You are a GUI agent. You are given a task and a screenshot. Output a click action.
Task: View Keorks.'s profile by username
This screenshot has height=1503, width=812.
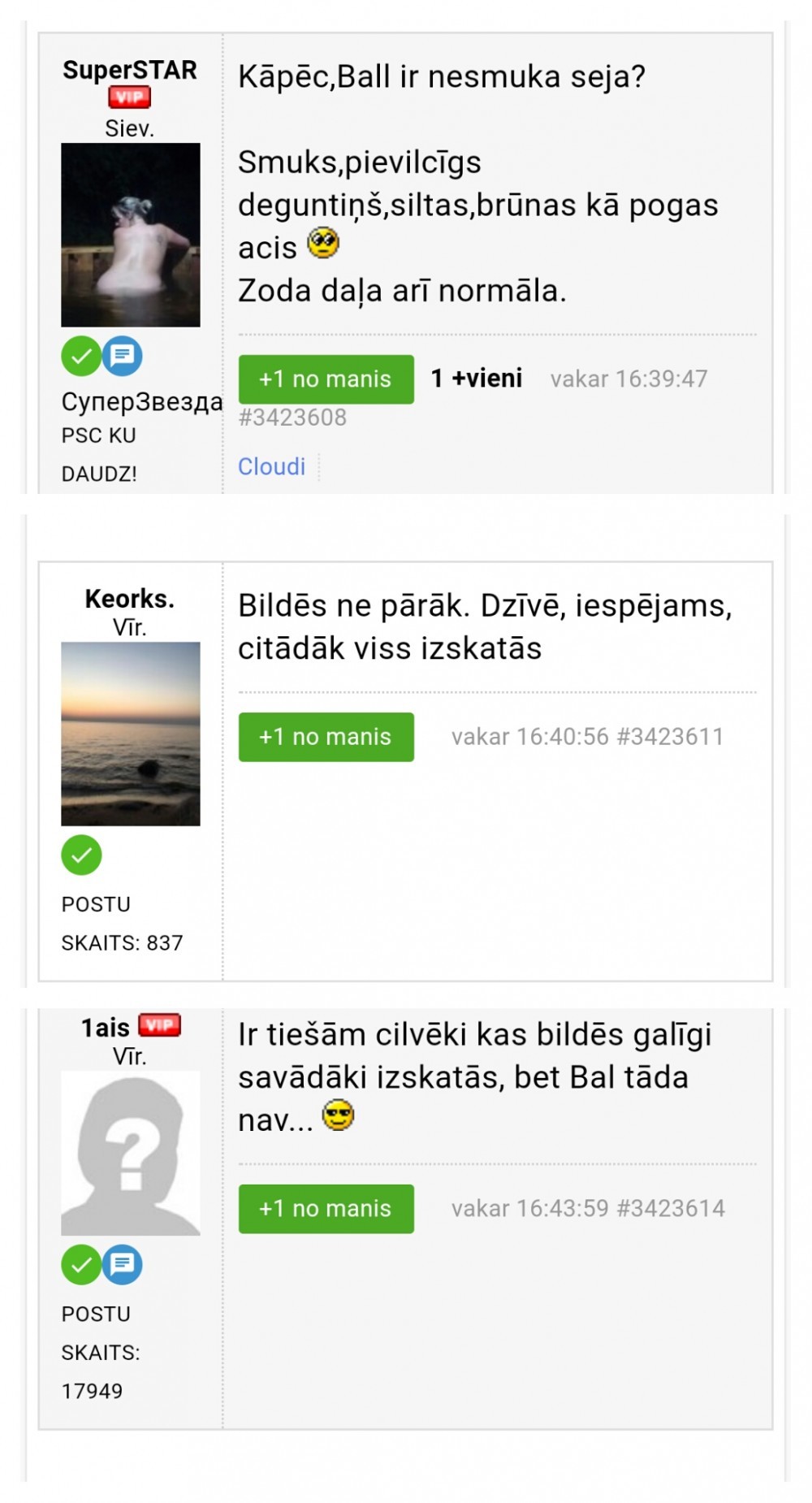(x=130, y=599)
